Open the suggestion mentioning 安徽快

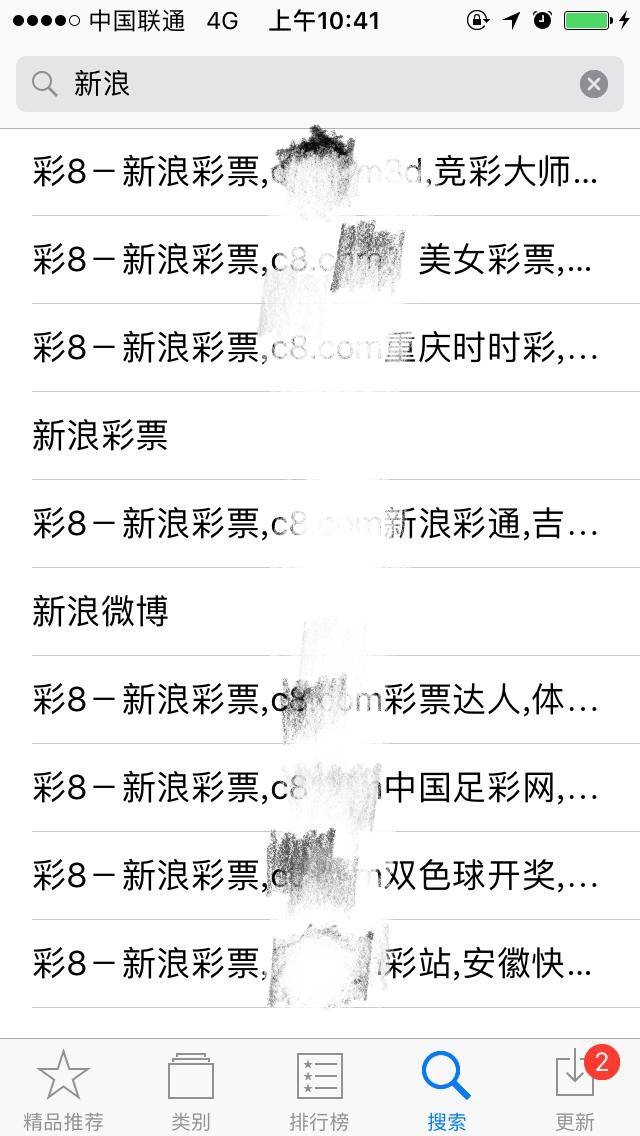pyautogui.click(x=320, y=964)
